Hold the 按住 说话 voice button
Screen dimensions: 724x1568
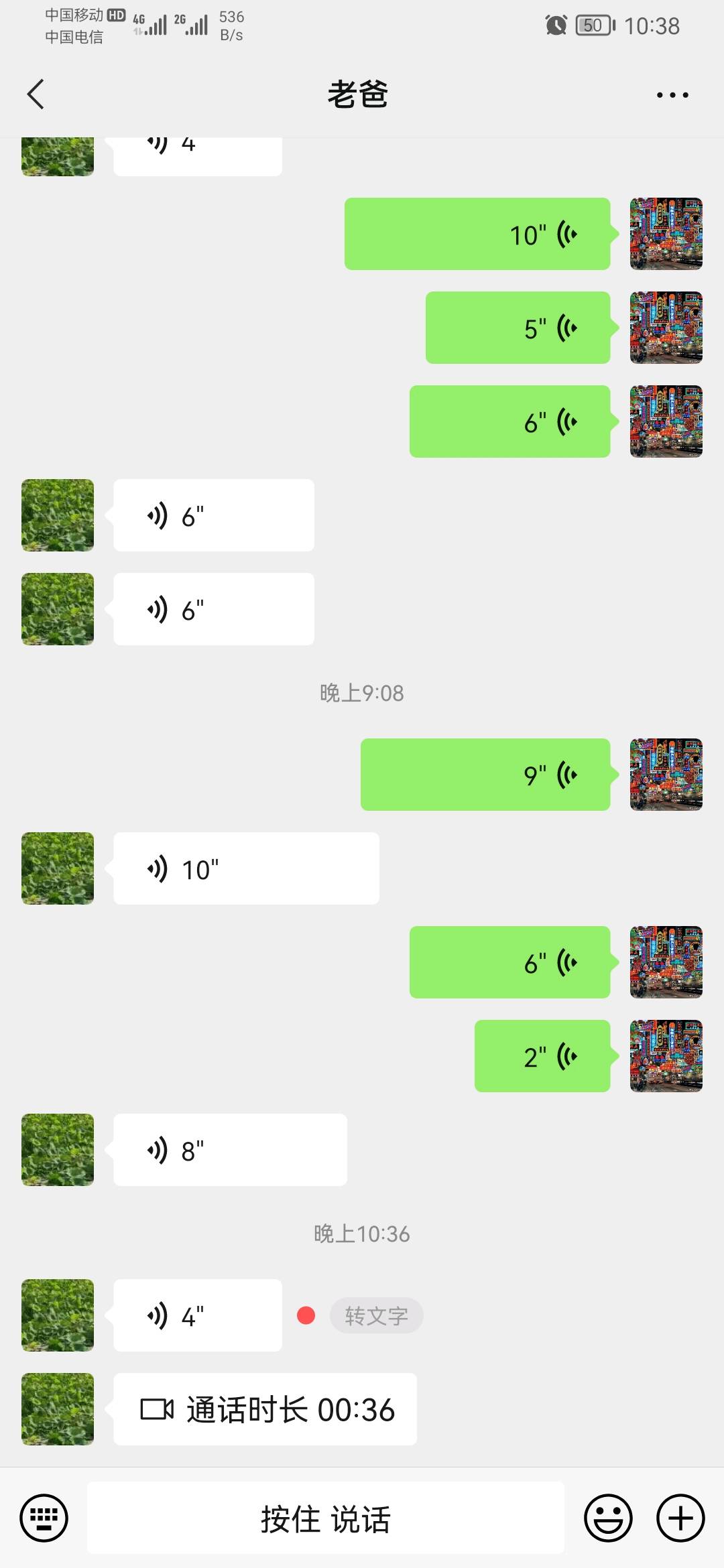point(325,1518)
